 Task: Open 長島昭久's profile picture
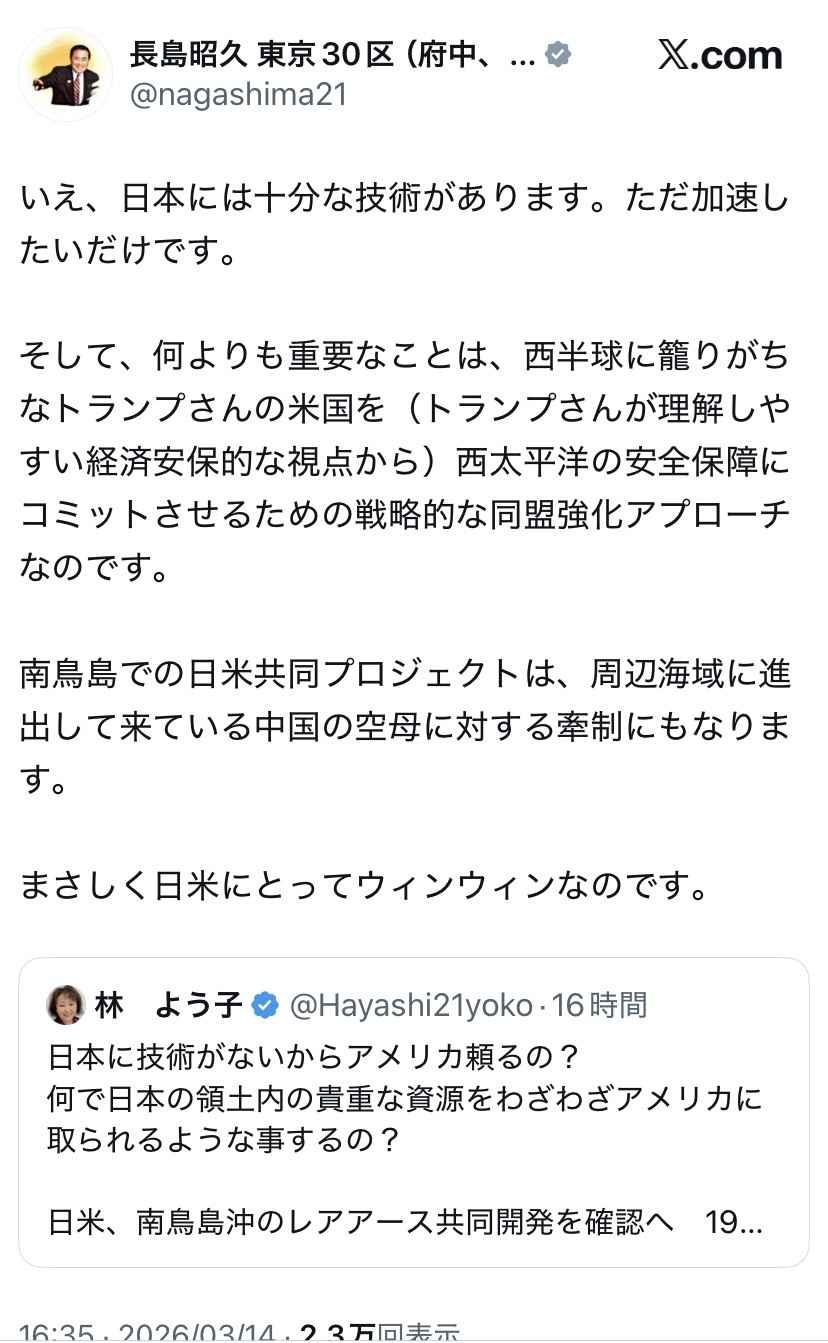(x=65, y=75)
